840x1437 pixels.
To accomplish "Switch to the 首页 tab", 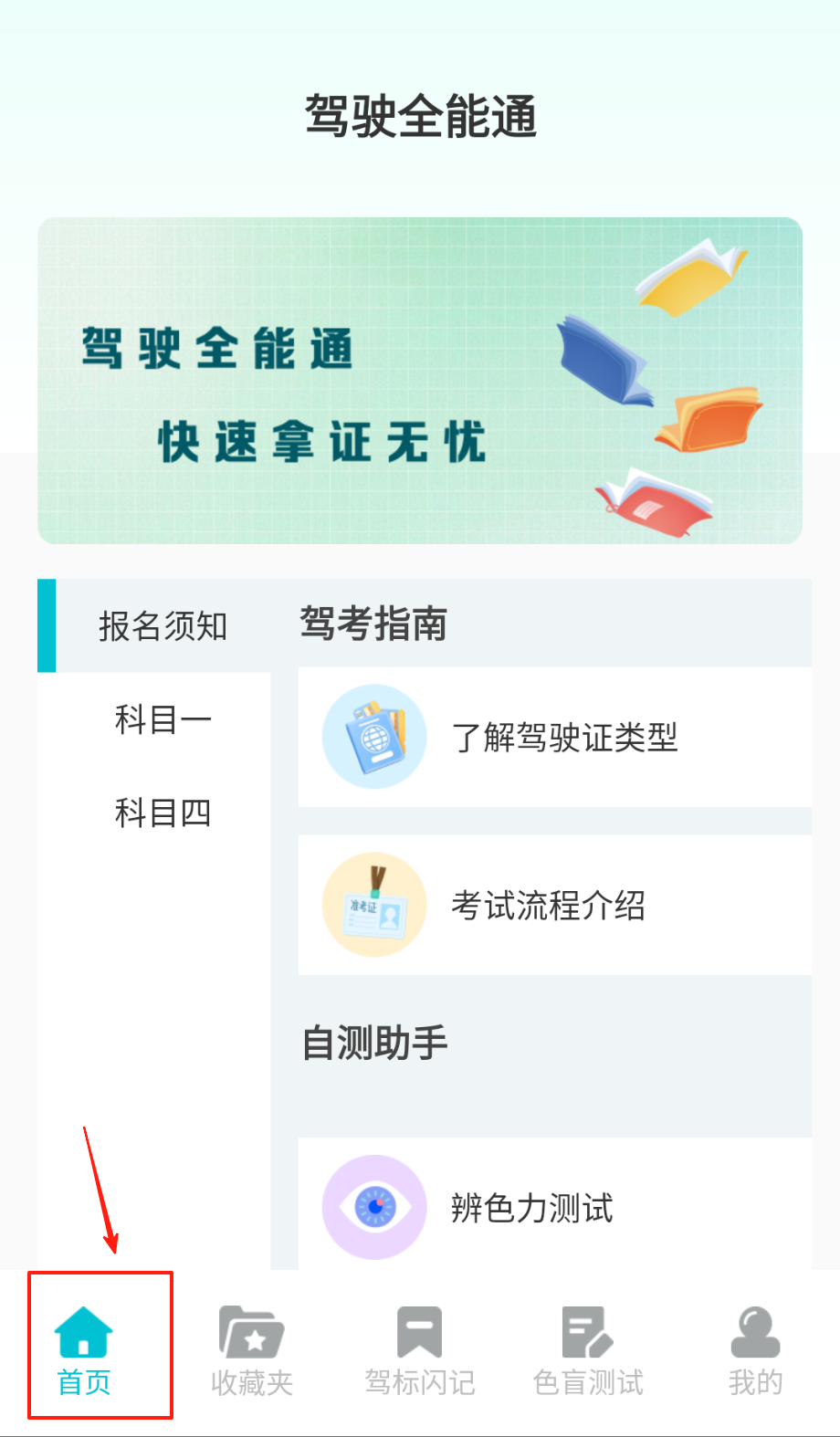I will 84,1349.
